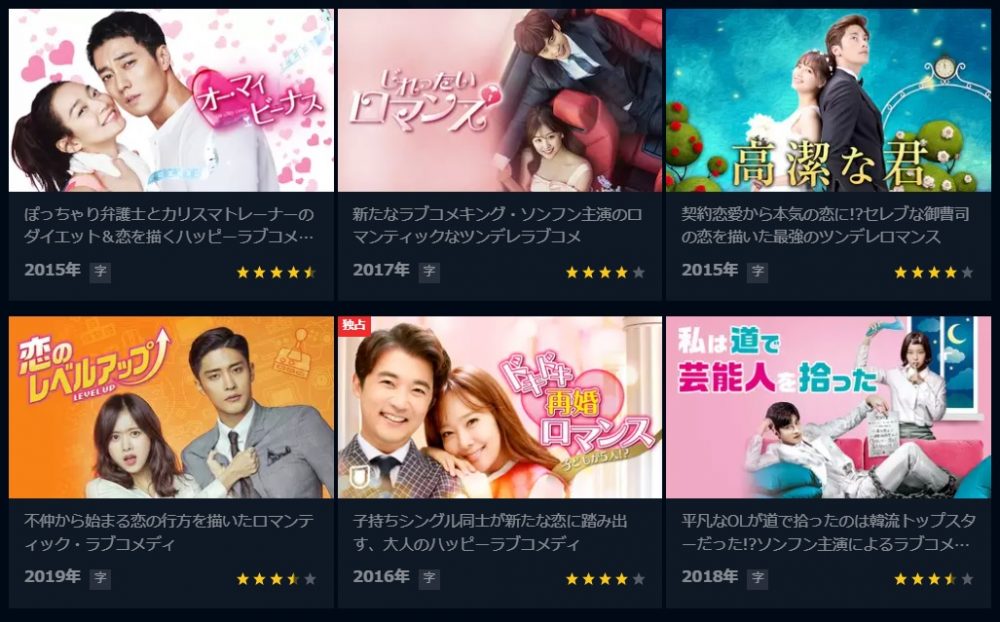Open the じれったいロマンス drama card

pyautogui.click(x=499, y=100)
